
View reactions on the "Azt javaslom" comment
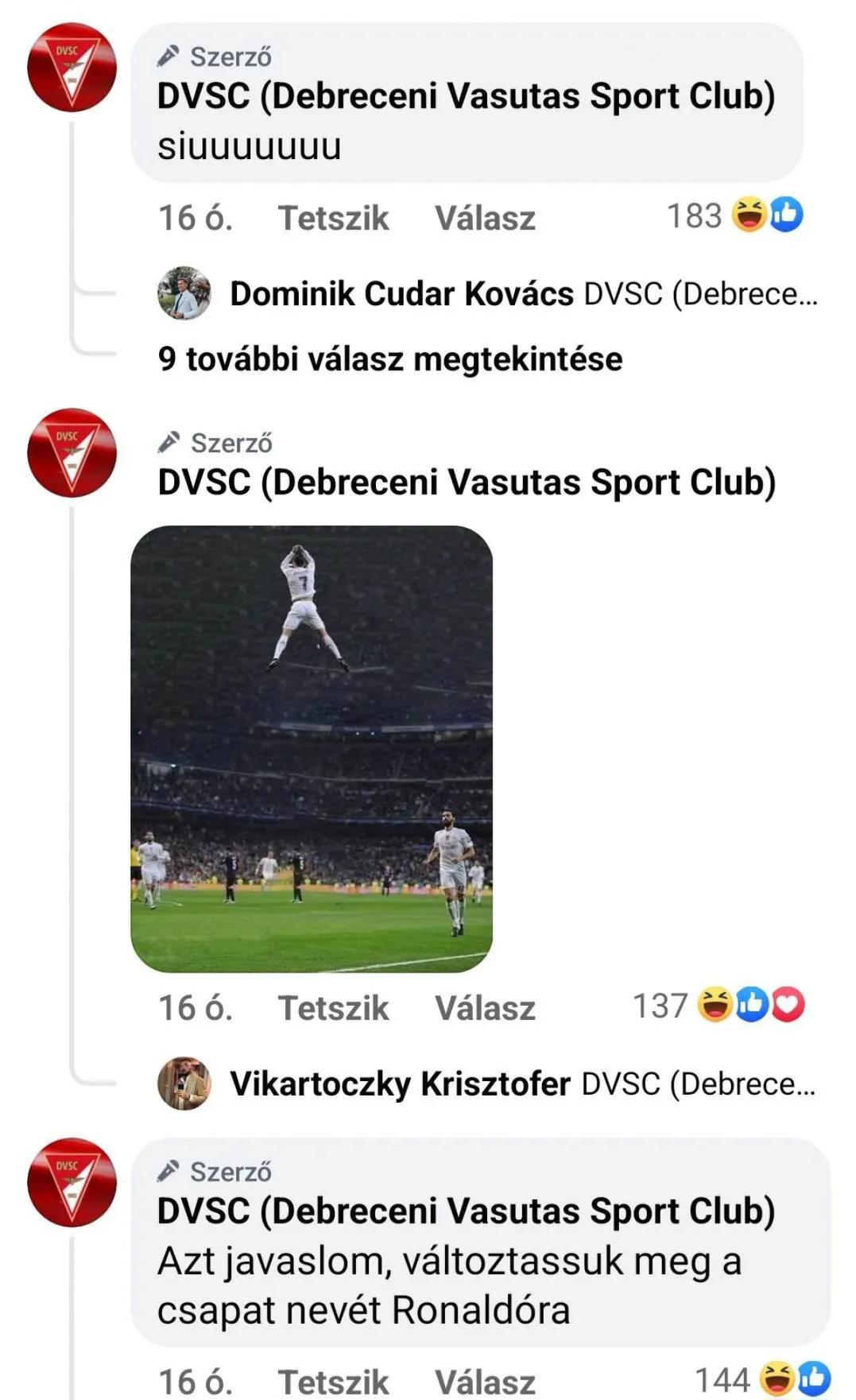[x=763, y=1379]
